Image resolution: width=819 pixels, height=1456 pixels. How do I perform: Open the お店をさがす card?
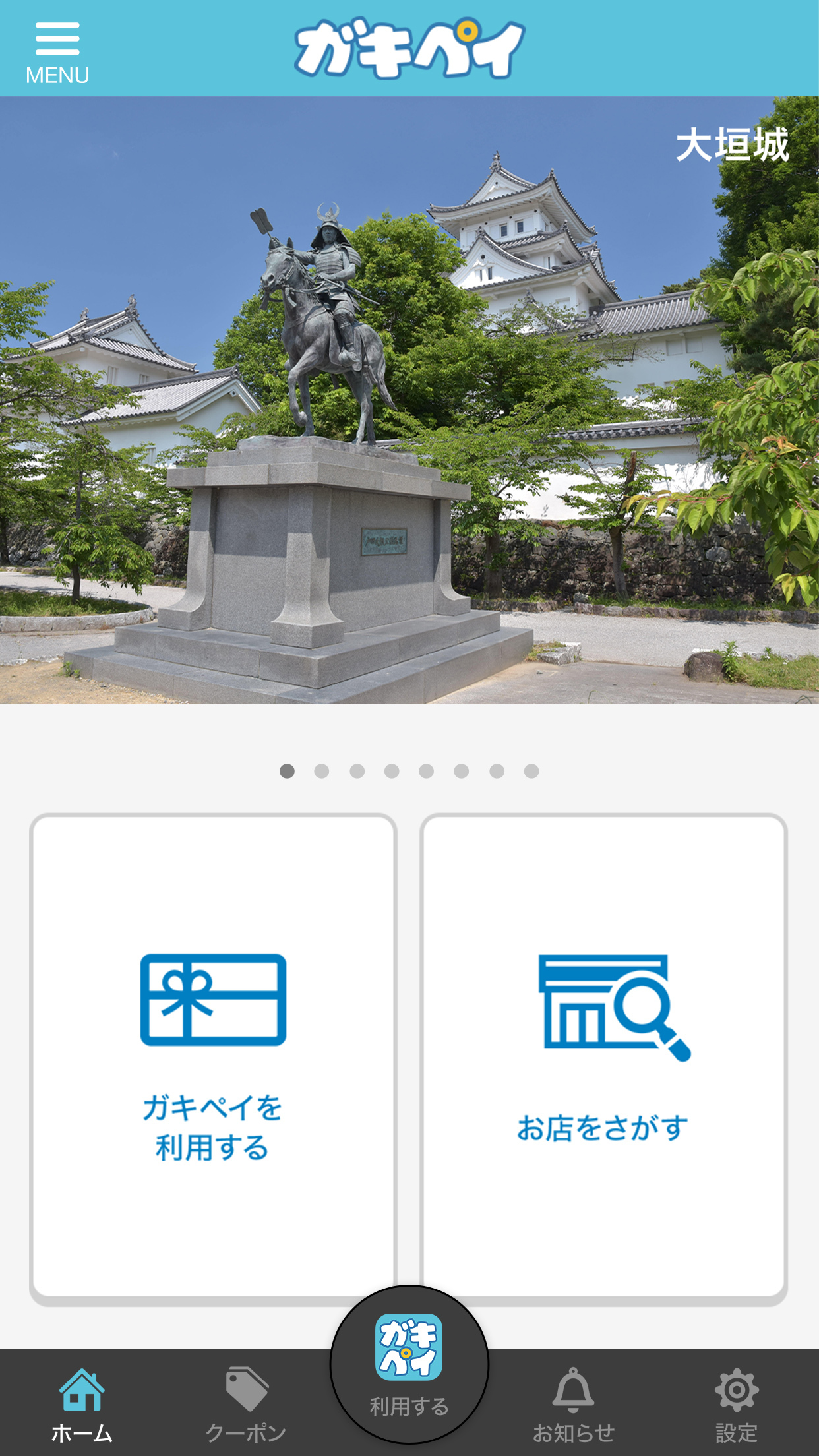tap(603, 1058)
